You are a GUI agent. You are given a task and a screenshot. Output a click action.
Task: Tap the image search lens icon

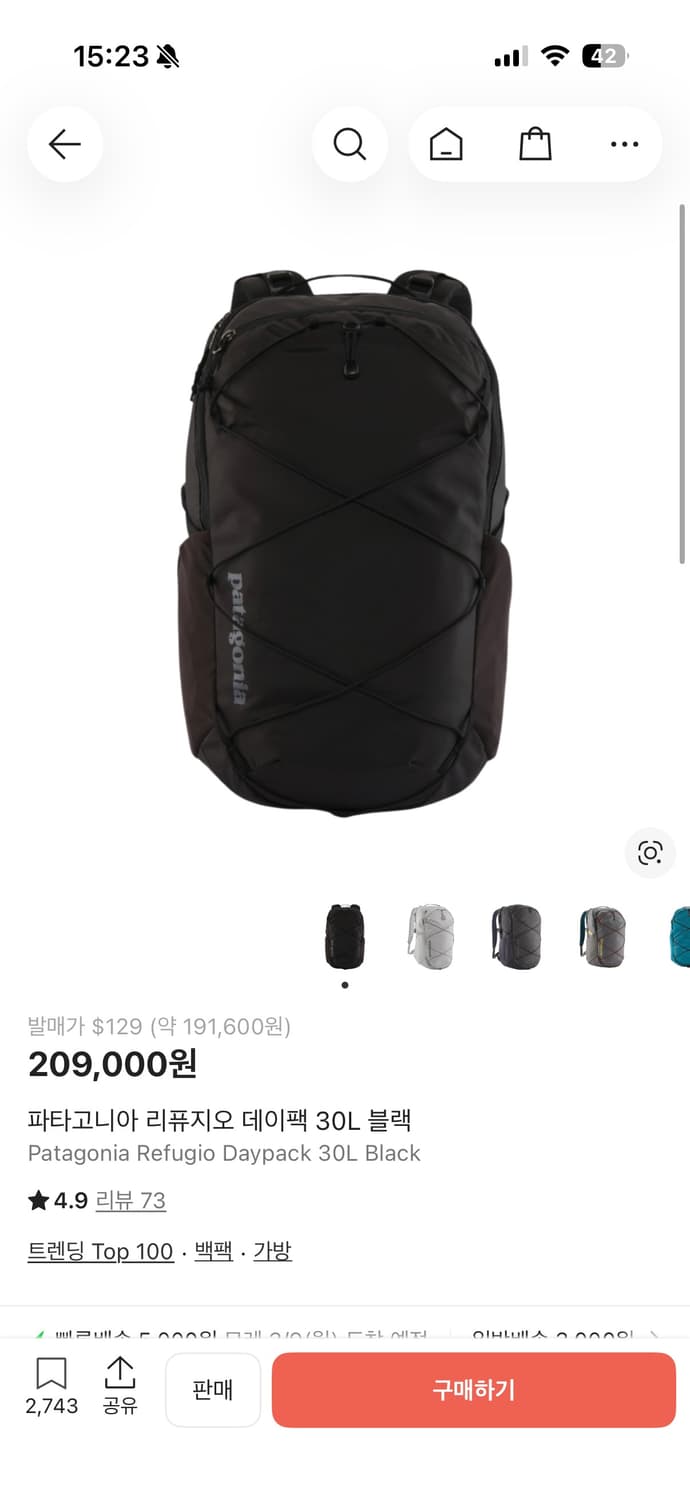pos(650,853)
